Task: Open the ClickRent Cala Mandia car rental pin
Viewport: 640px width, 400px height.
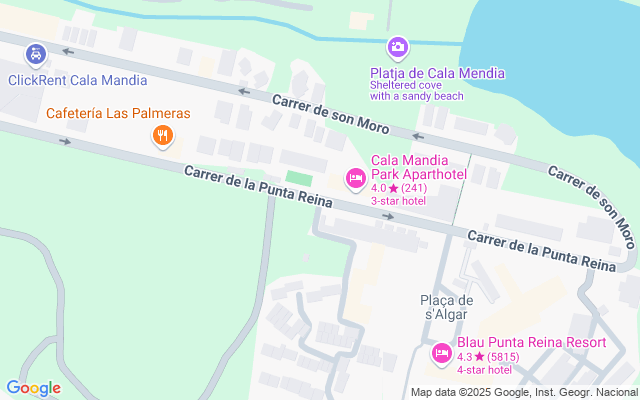Action: (37, 53)
